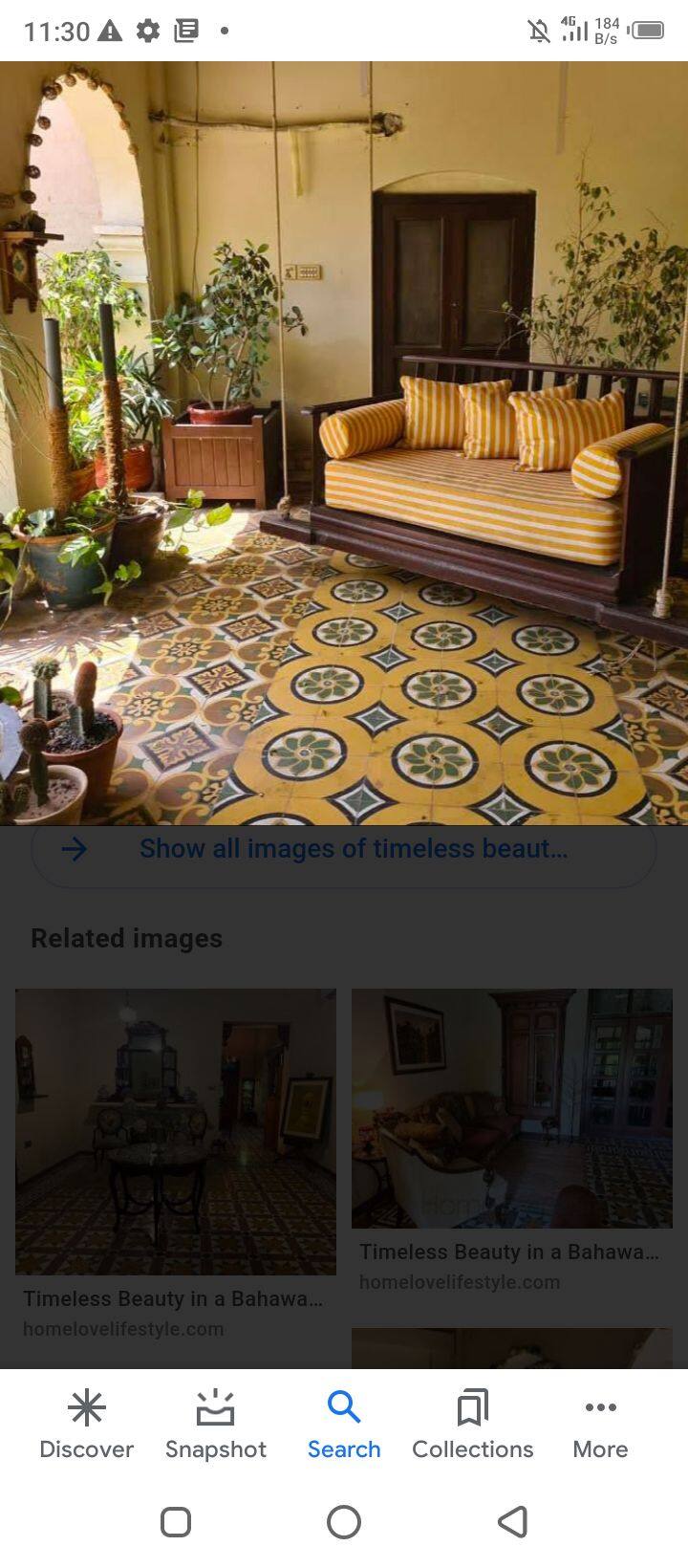Go to the home screen
This screenshot has height=1568, width=688.
344,1521
